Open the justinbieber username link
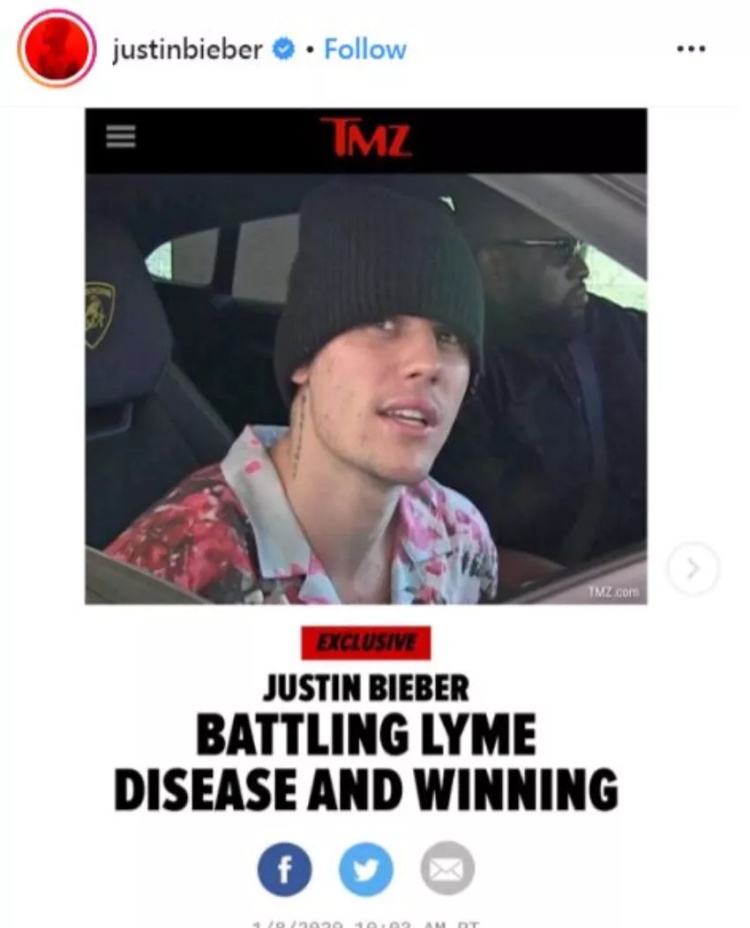750x928 pixels. (x=189, y=49)
